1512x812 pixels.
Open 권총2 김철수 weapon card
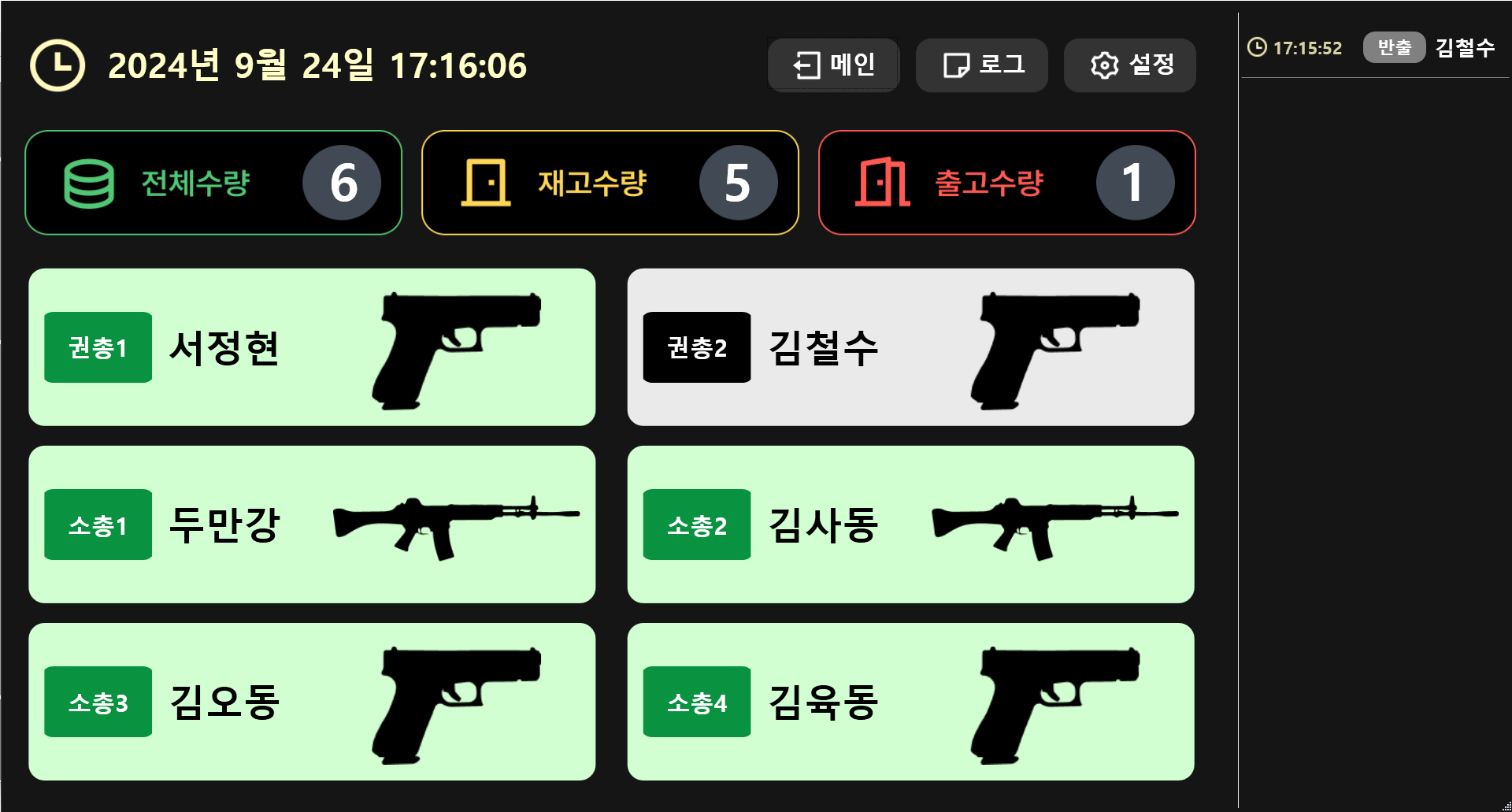click(910, 347)
